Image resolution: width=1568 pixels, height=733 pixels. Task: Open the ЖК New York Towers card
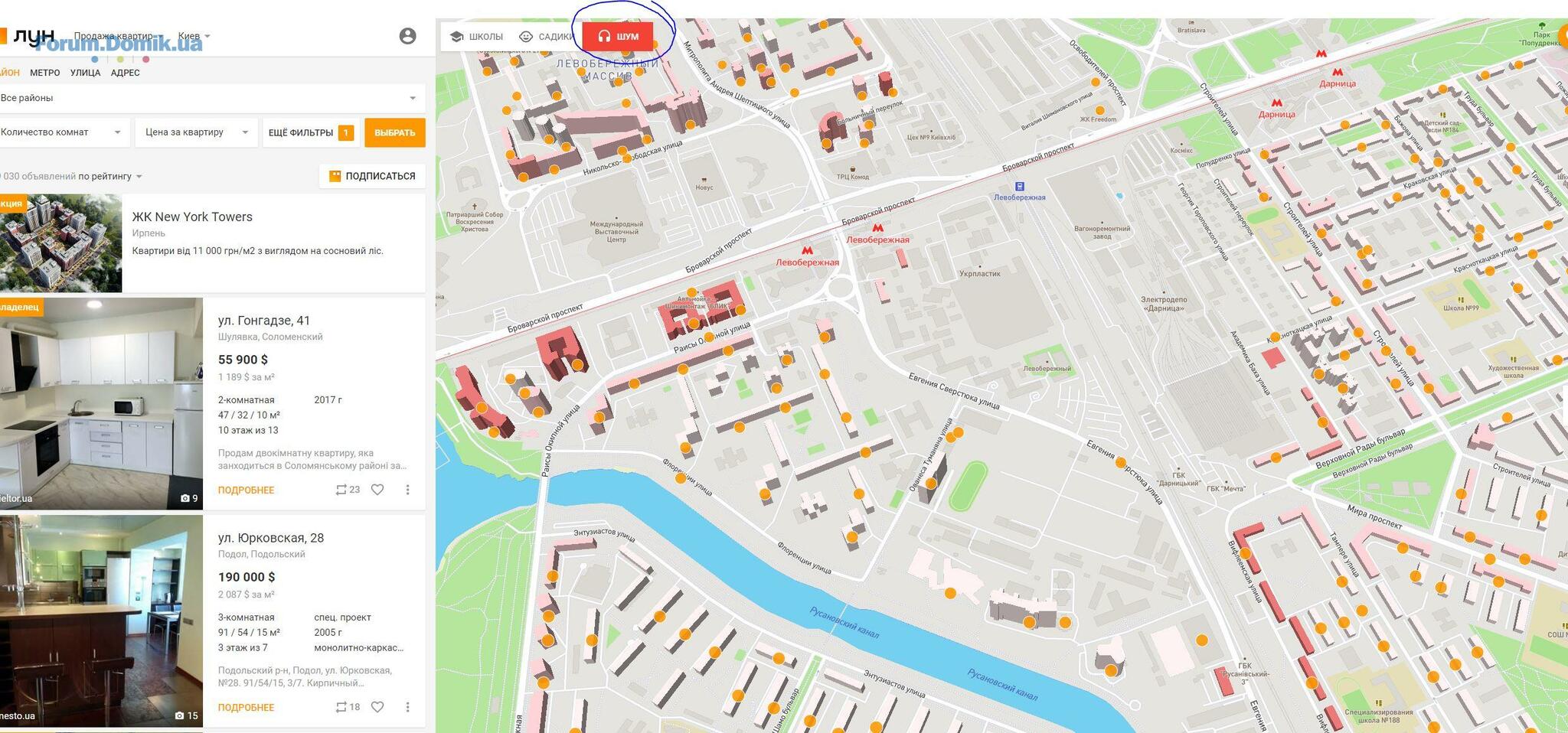click(192, 217)
